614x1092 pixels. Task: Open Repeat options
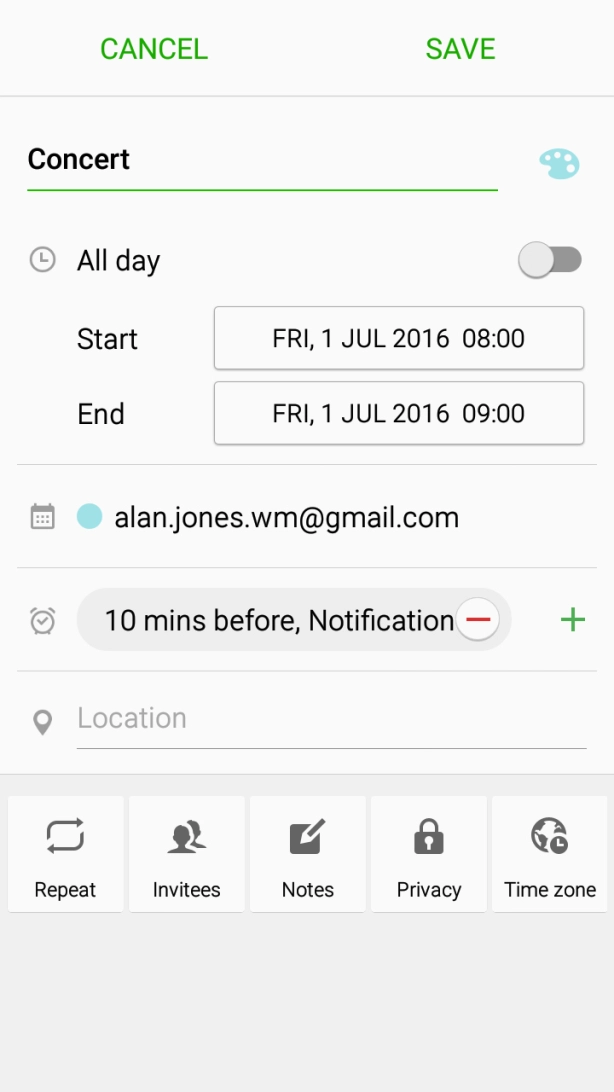point(66,855)
